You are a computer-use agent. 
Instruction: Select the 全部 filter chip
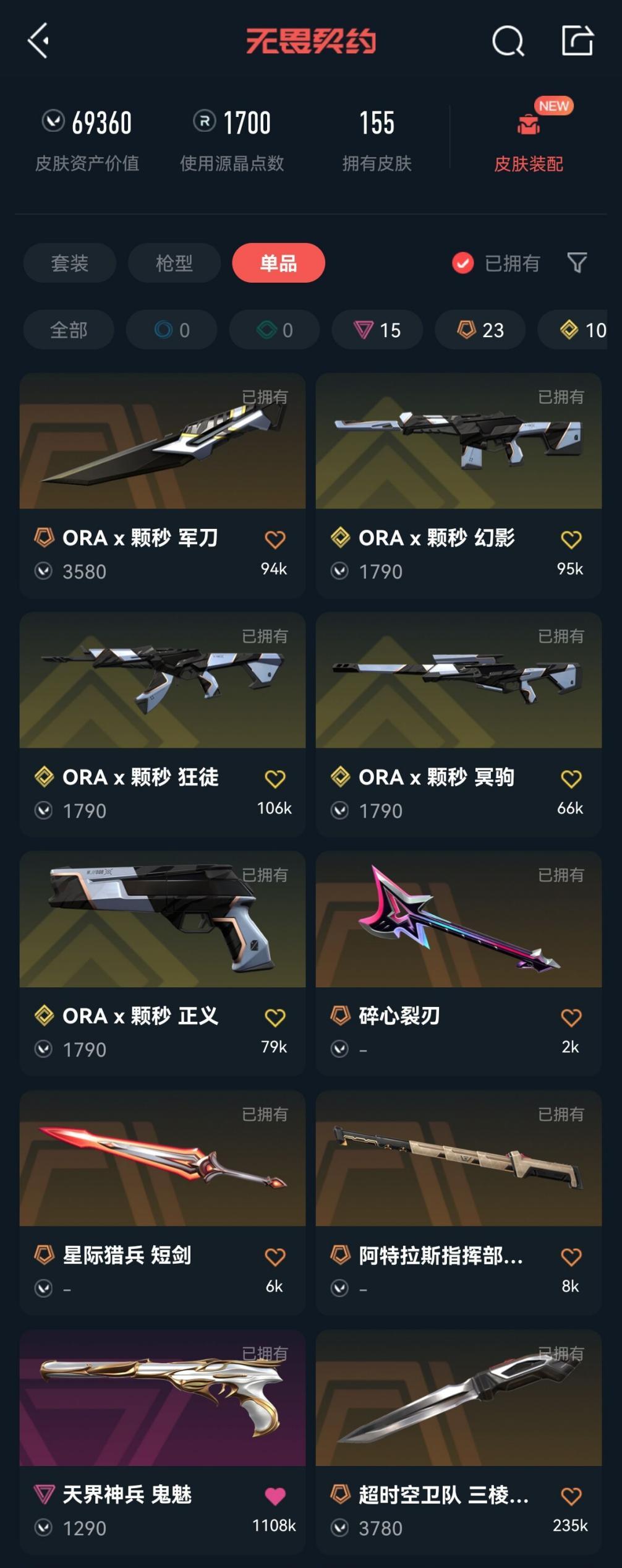point(69,330)
